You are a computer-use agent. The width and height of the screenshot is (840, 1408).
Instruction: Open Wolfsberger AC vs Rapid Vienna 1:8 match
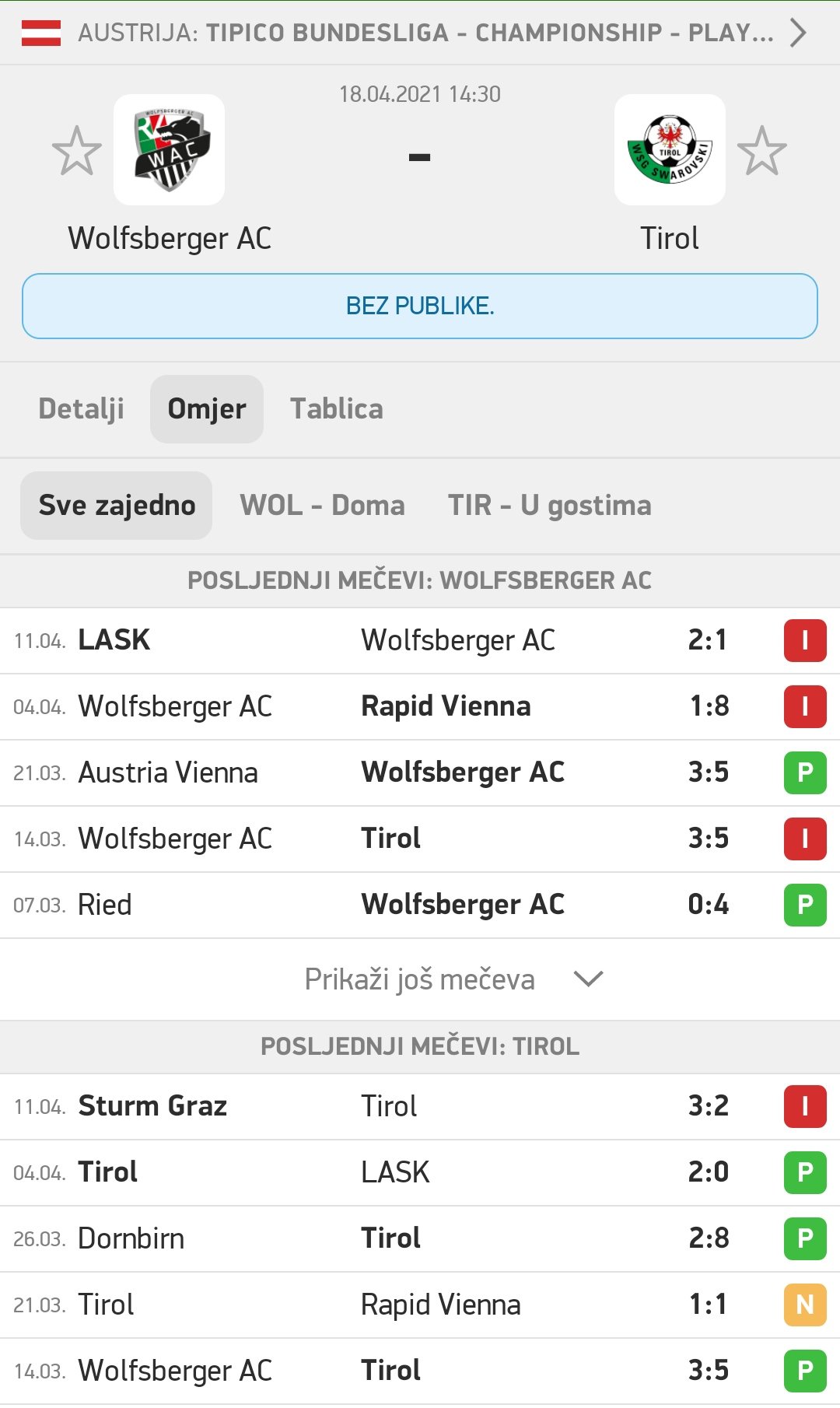point(420,707)
